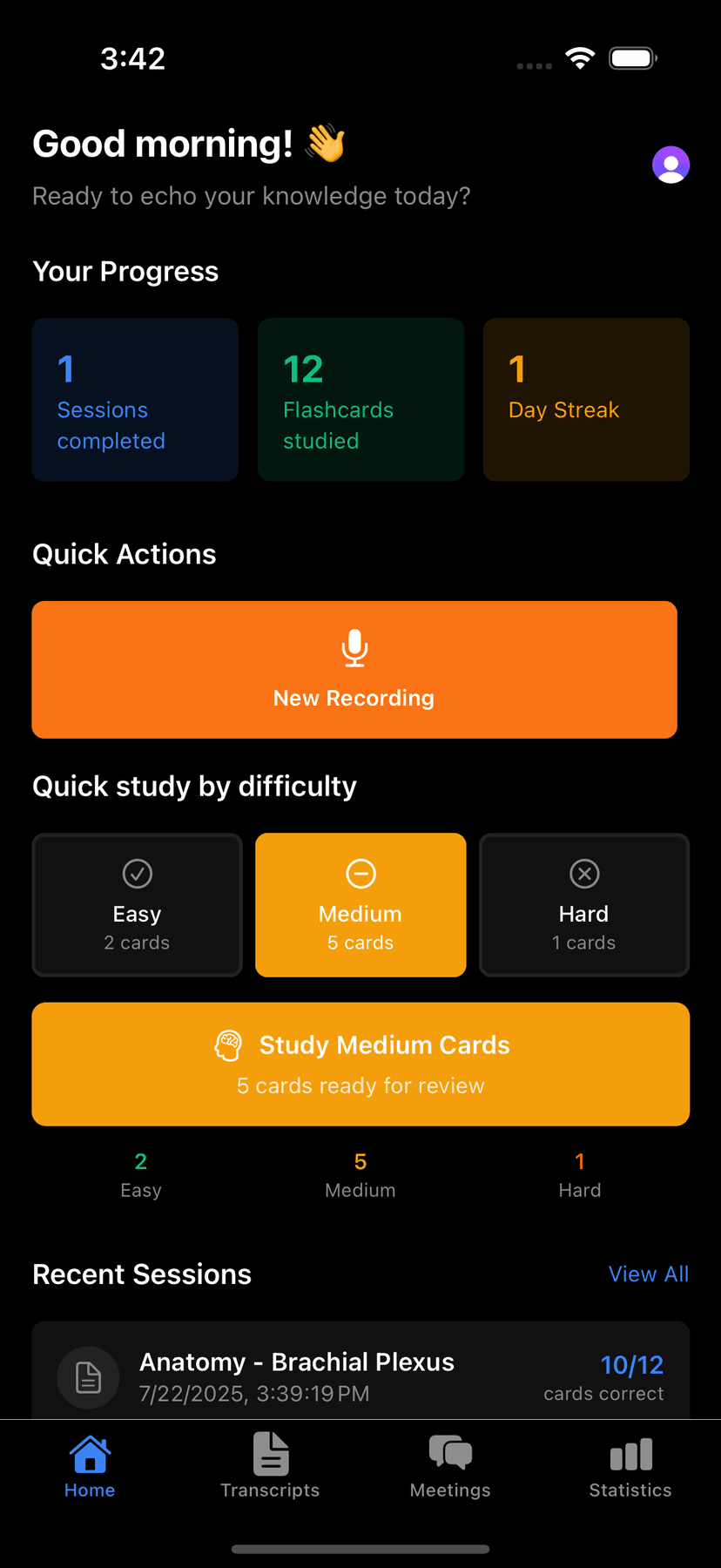Start a New Recording
Image resolution: width=721 pixels, height=1568 pixels.
[x=354, y=670]
